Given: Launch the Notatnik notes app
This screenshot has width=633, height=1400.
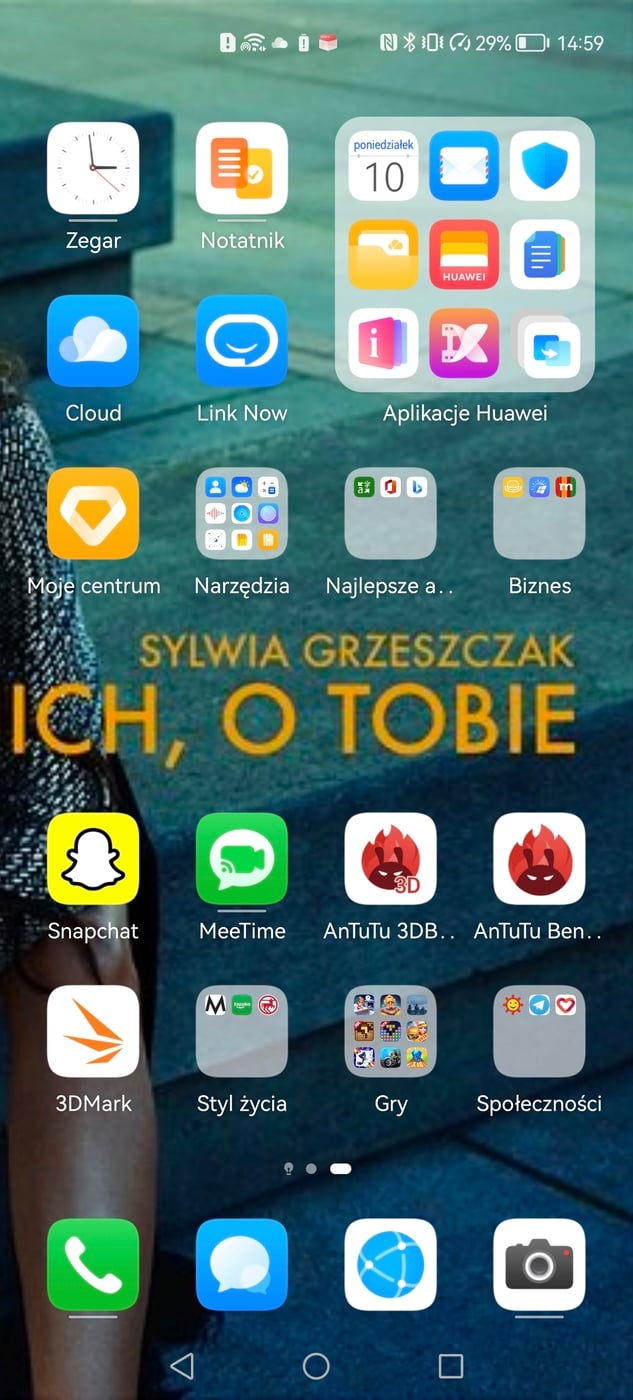Looking at the screenshot, I should 242,169.
